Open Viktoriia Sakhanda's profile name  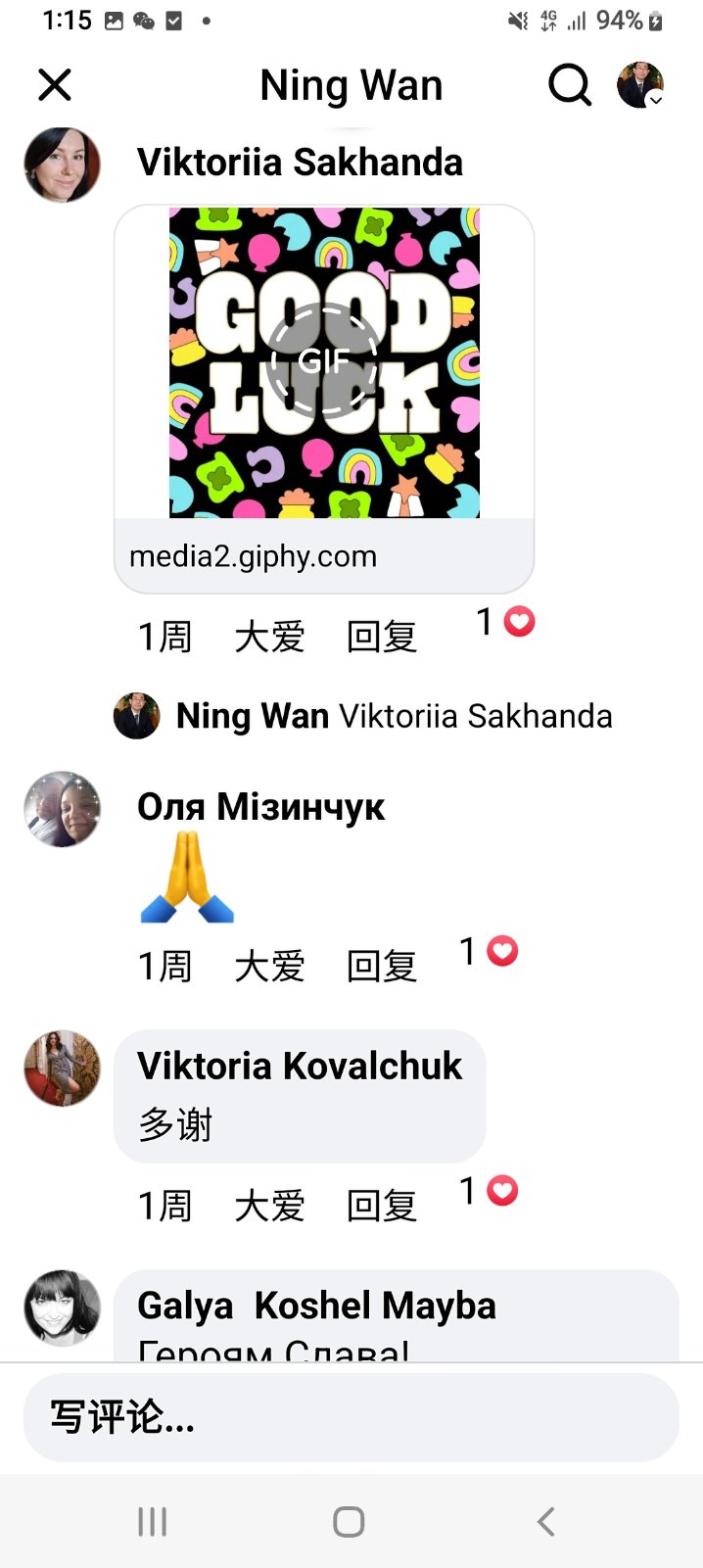pos(300,163)
